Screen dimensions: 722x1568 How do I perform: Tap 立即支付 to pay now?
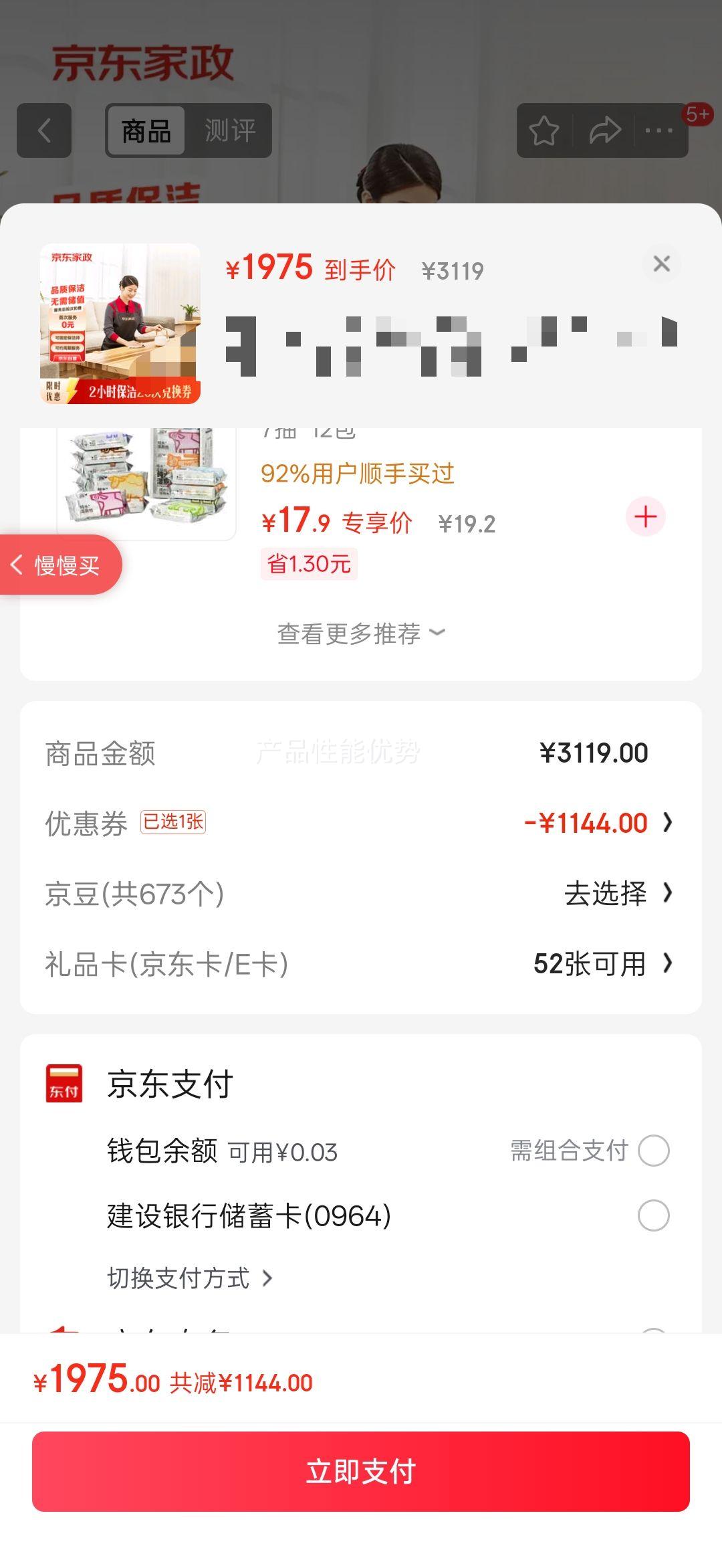361,1472
